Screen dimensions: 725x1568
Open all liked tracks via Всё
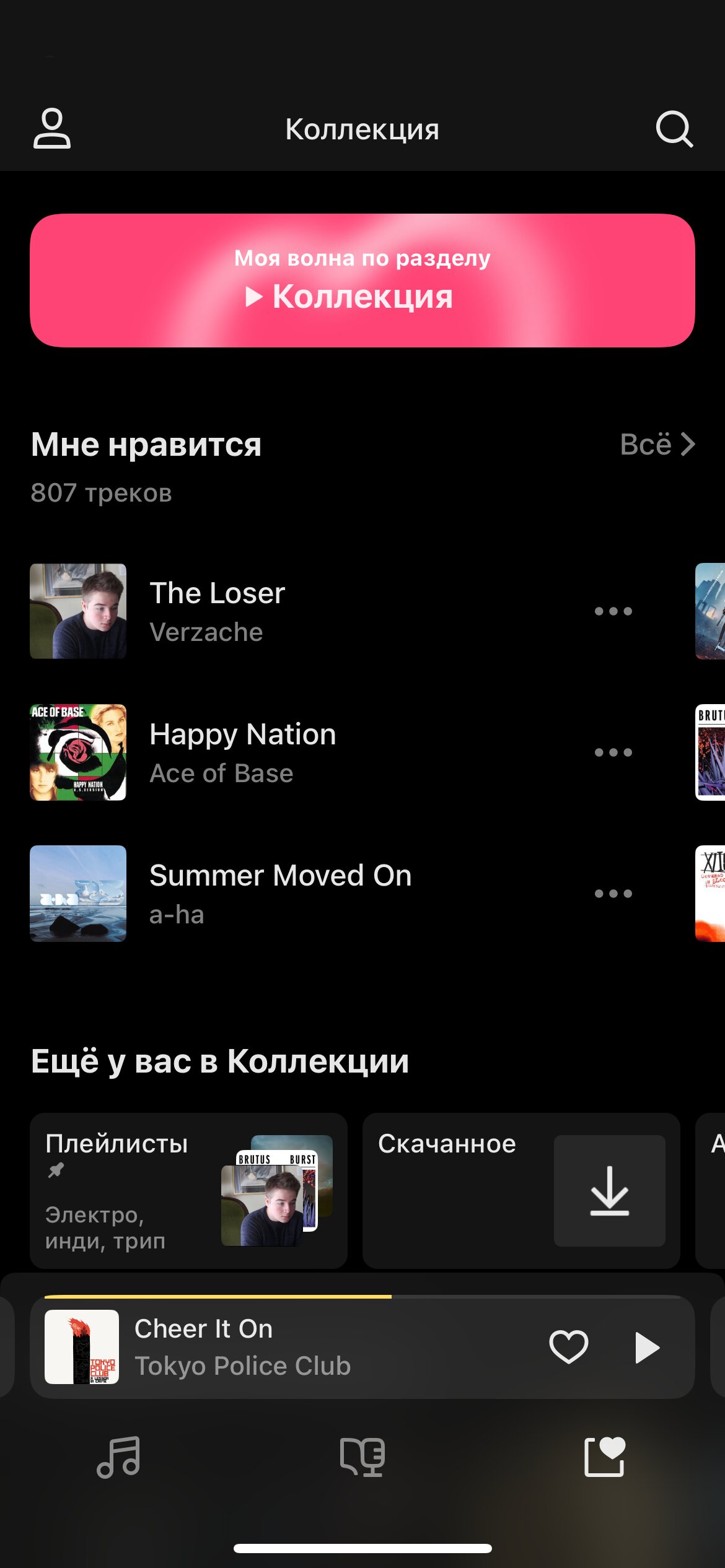[657, 444]
